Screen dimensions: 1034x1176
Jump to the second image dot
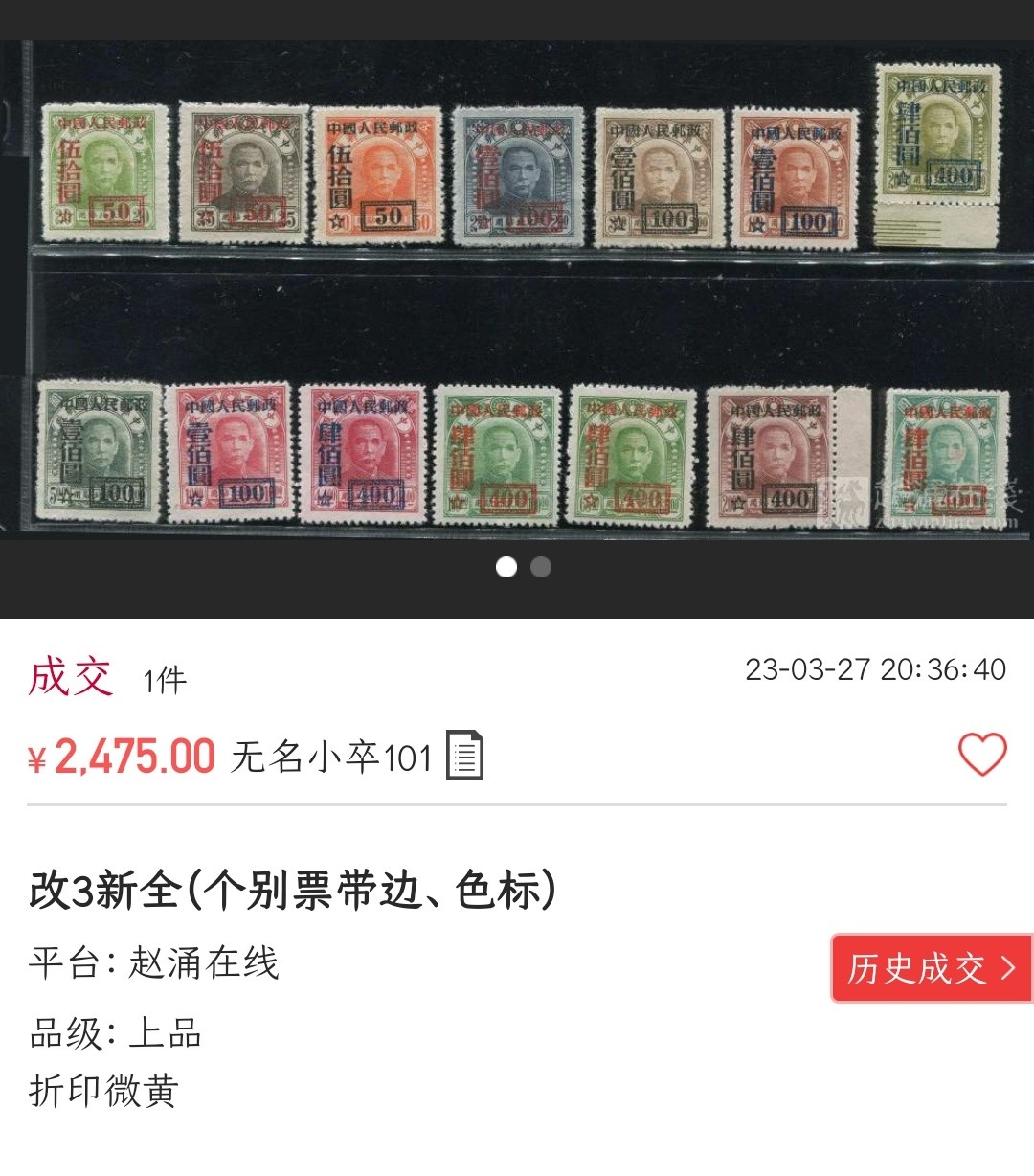point(541,567)
